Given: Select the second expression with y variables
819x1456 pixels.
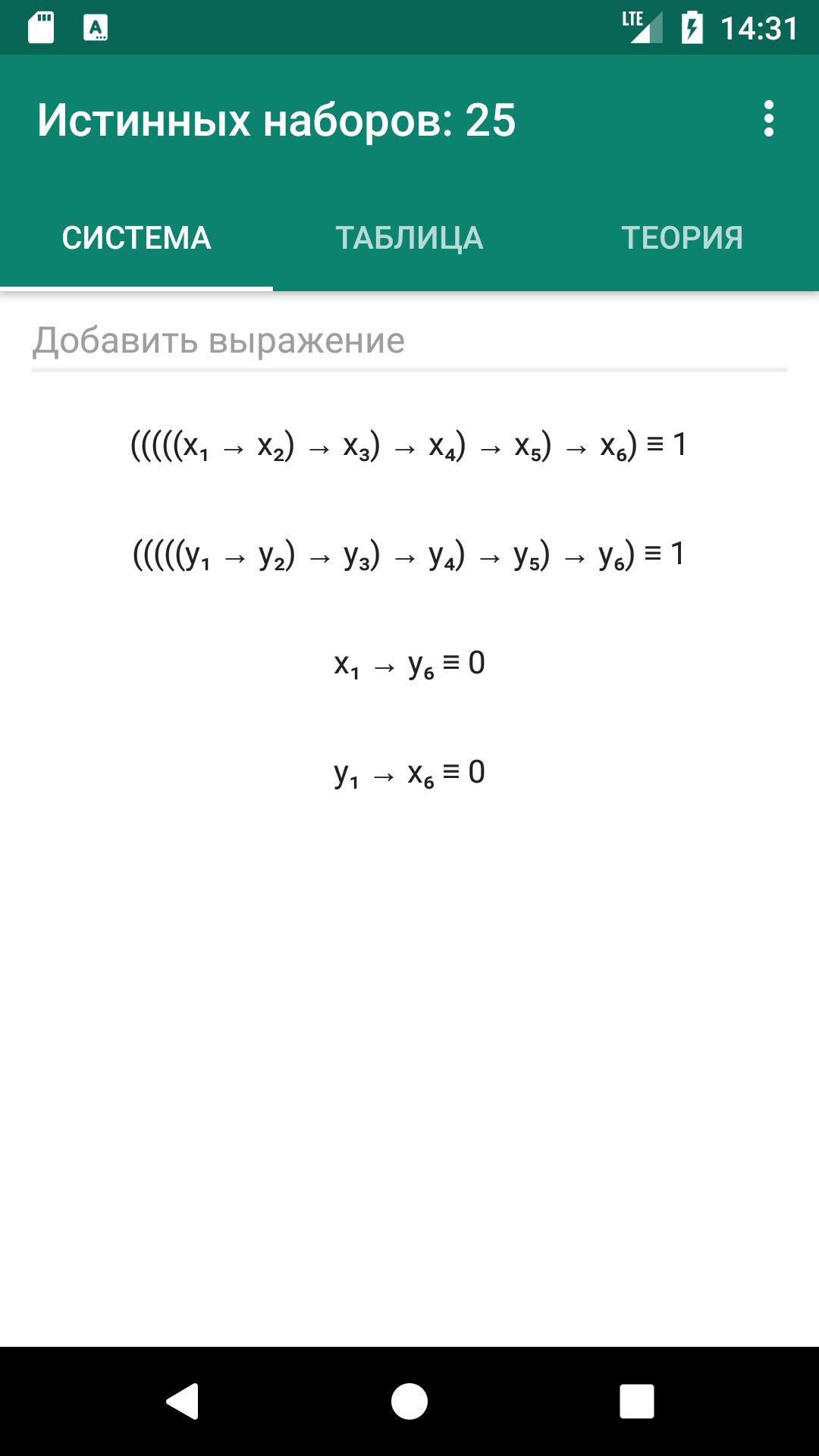Looking at the screenshot, I should (x=409, y=554).
